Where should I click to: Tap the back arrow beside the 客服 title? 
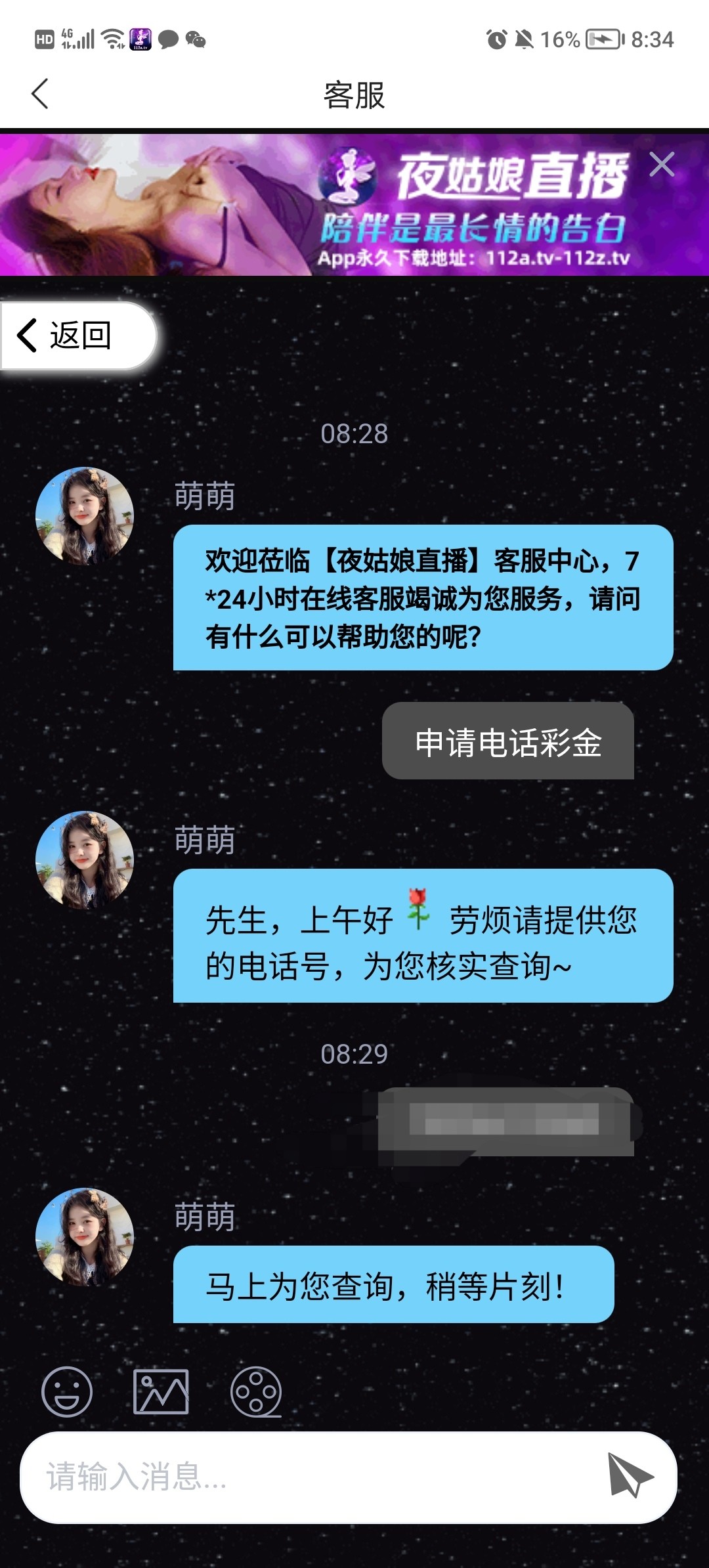pyautogui.click(x=40, y=94)
